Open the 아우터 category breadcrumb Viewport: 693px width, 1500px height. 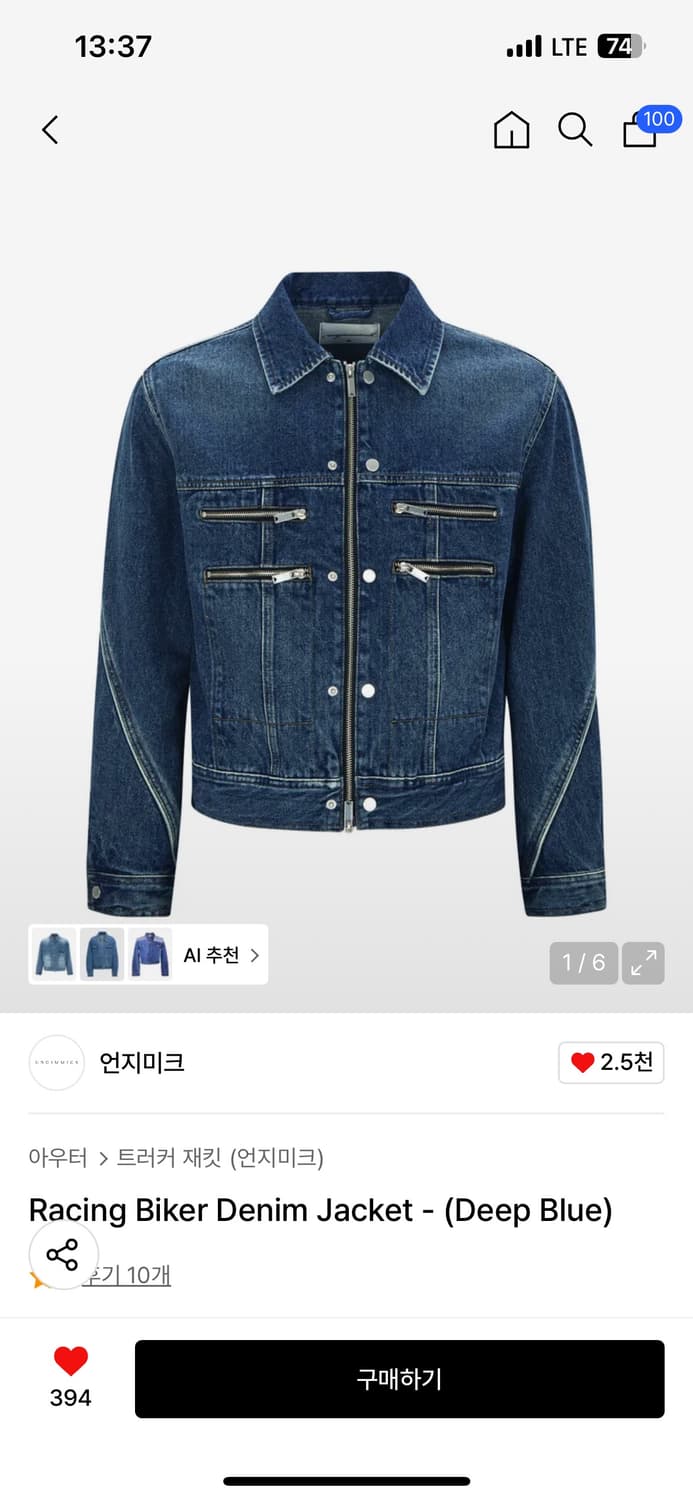pyautogui.click(x=58, y=1158)
